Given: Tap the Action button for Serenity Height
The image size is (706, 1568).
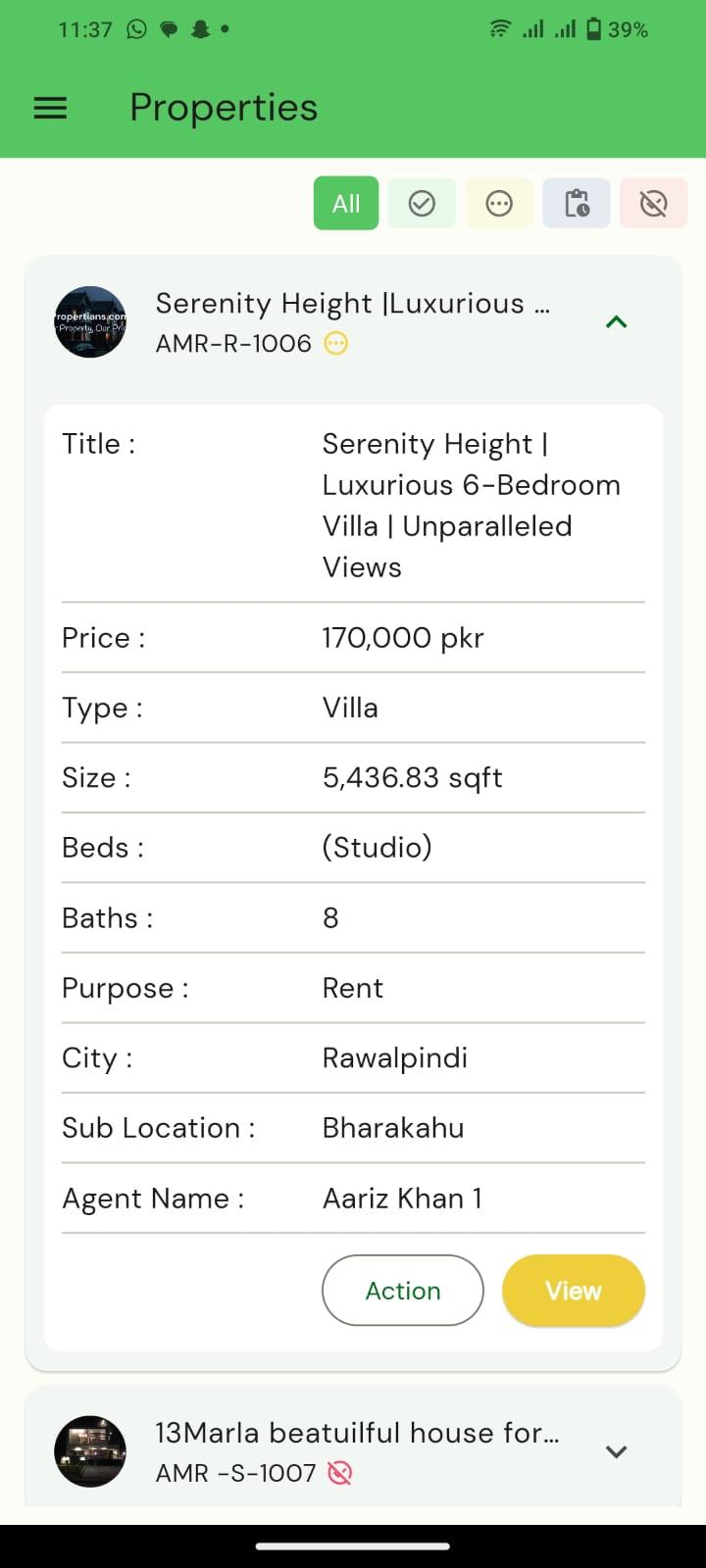Looking at the screenshot, I should pyautogui.click(x=403, y=1291).
